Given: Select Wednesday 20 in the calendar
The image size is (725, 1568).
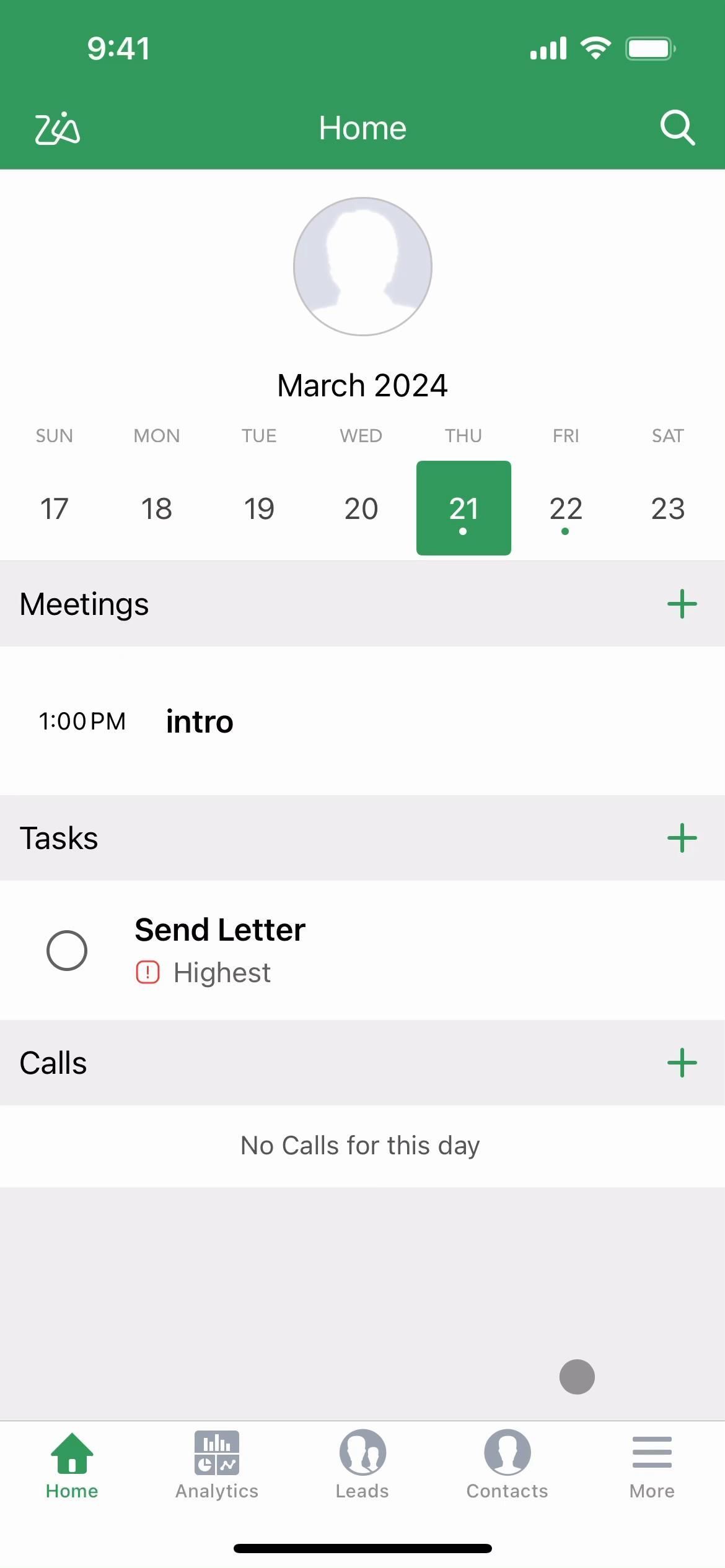Looking at the screenshot, I should click(x=361, y=508).
